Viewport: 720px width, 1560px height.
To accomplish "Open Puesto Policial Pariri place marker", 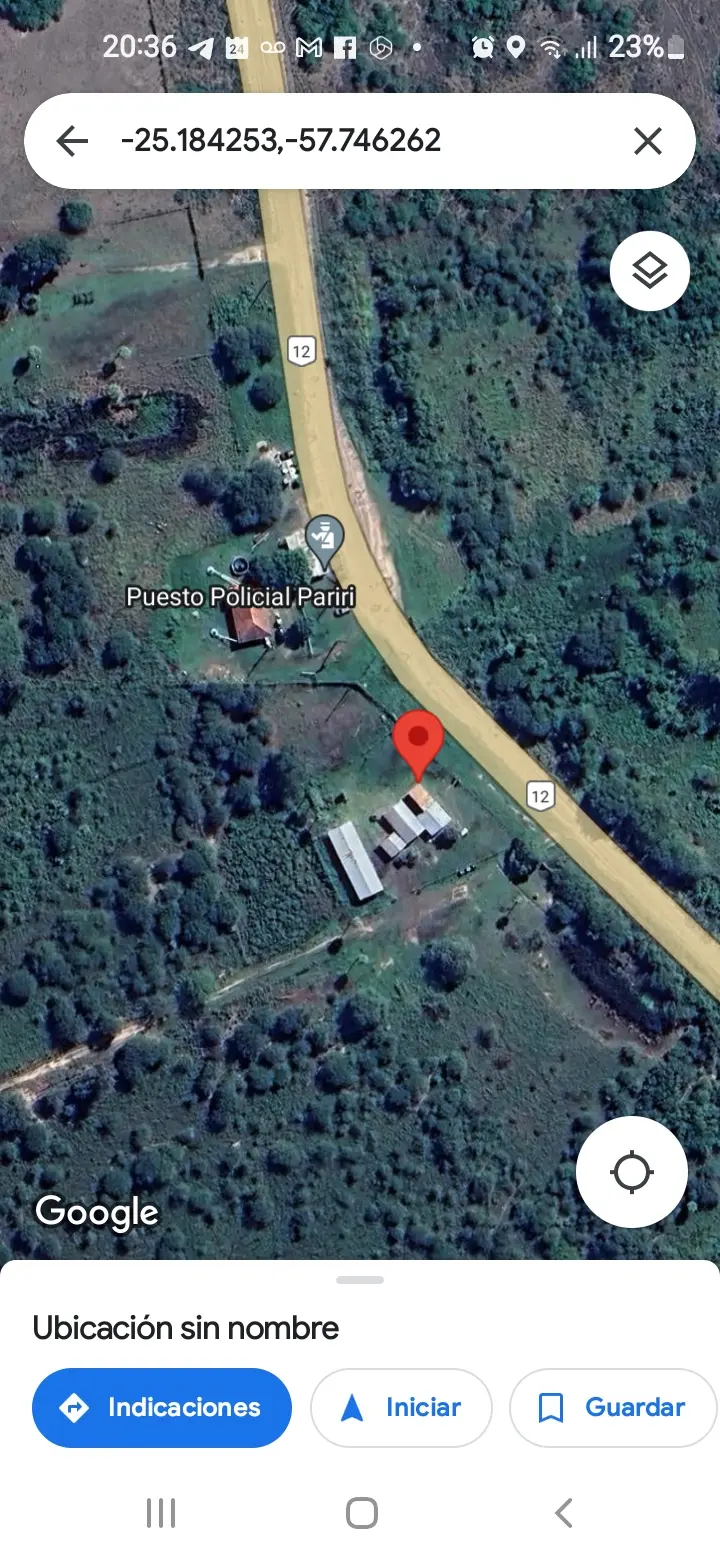I will [323, 540].
